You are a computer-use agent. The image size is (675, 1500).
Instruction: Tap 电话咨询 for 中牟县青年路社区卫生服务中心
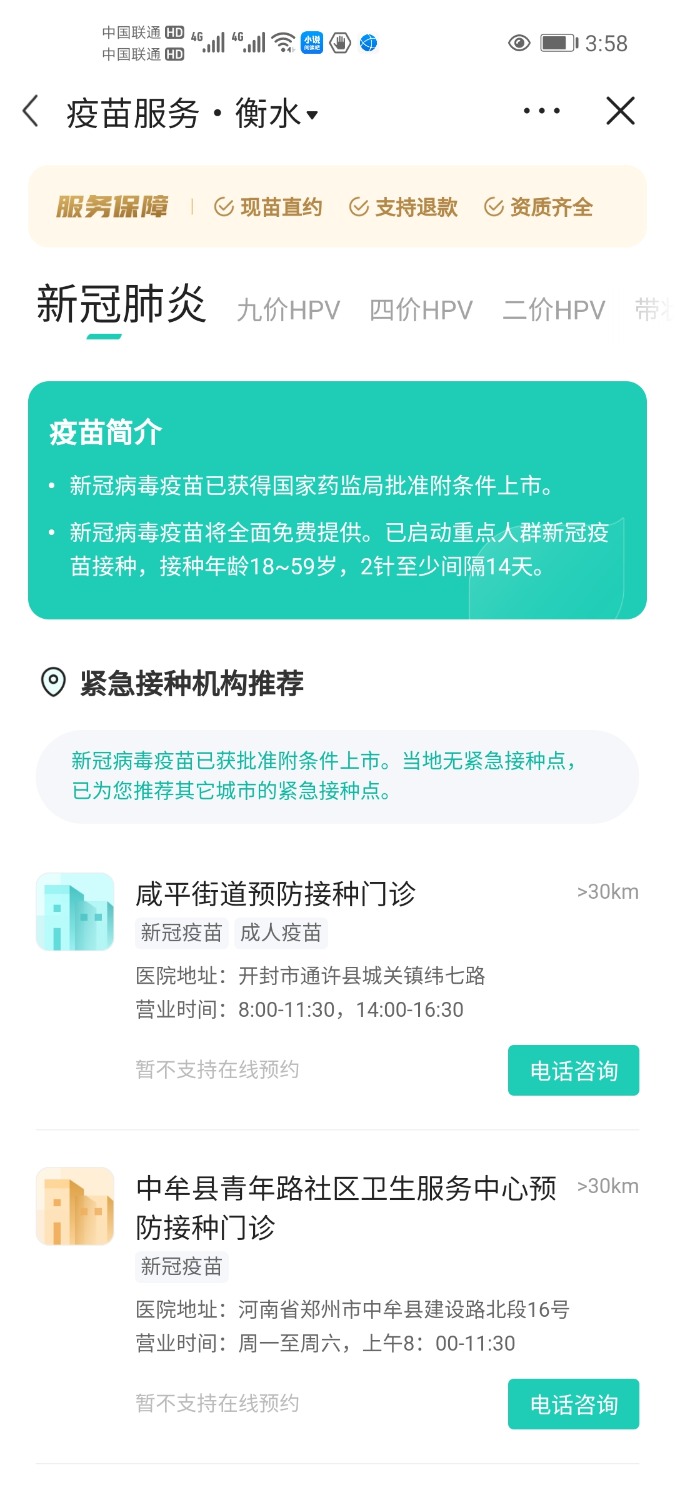click(x=573, y=1405)
